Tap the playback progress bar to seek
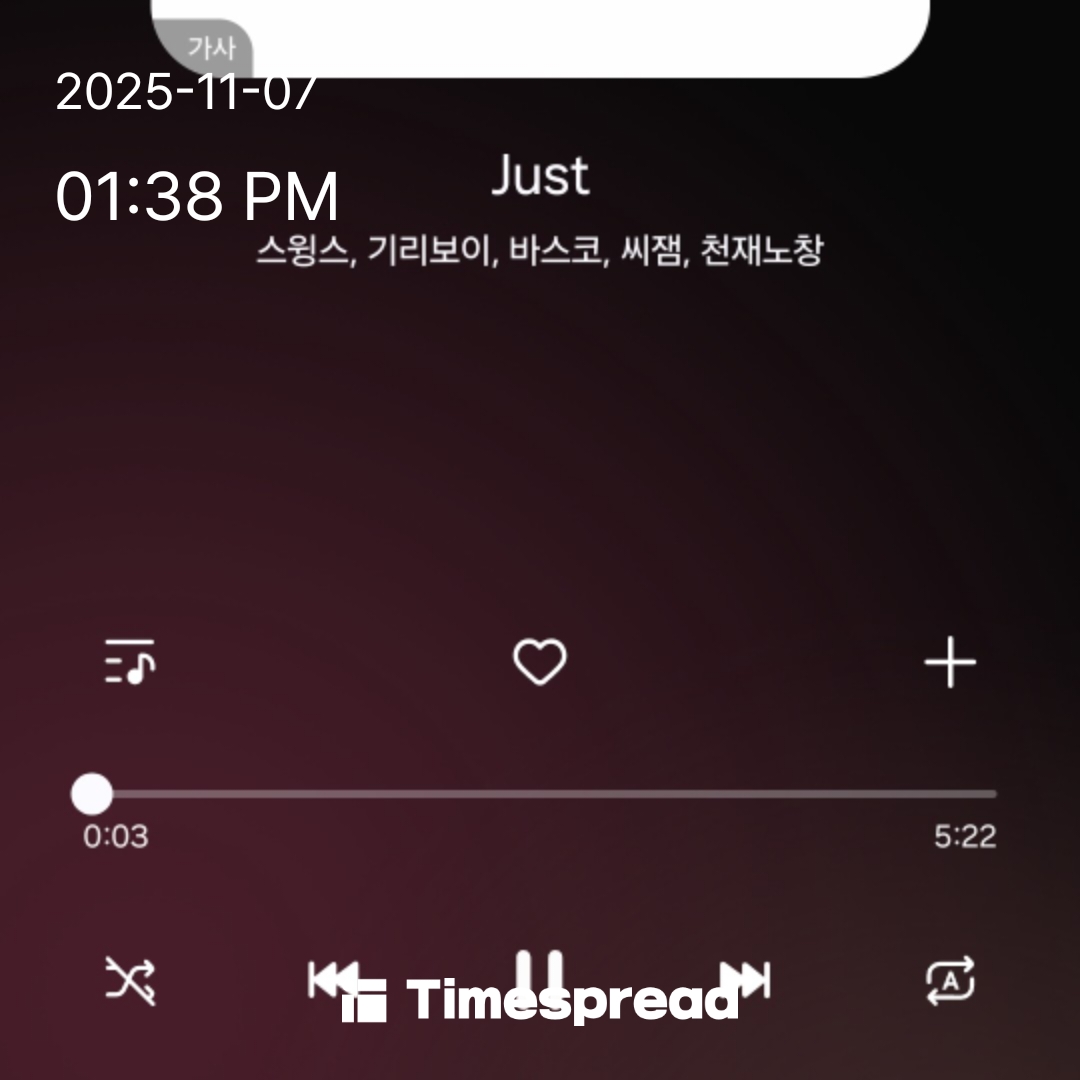This screenshot has height=1080, width=1080. [540, 794]
